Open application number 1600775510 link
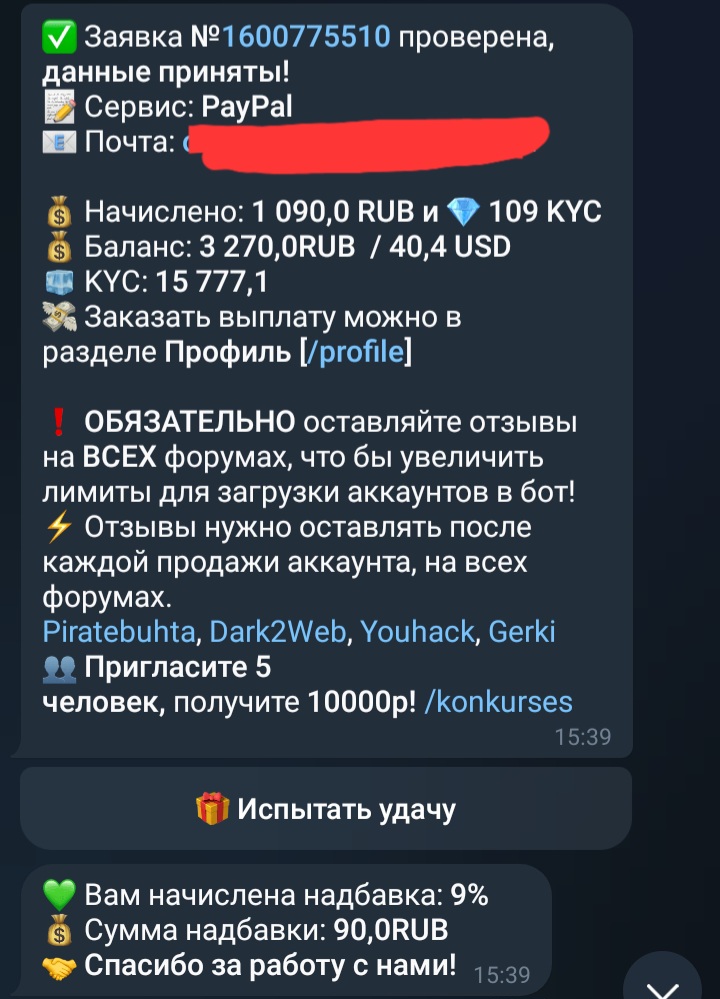This screenshot has width=720, height=999. tap(305, 38)
